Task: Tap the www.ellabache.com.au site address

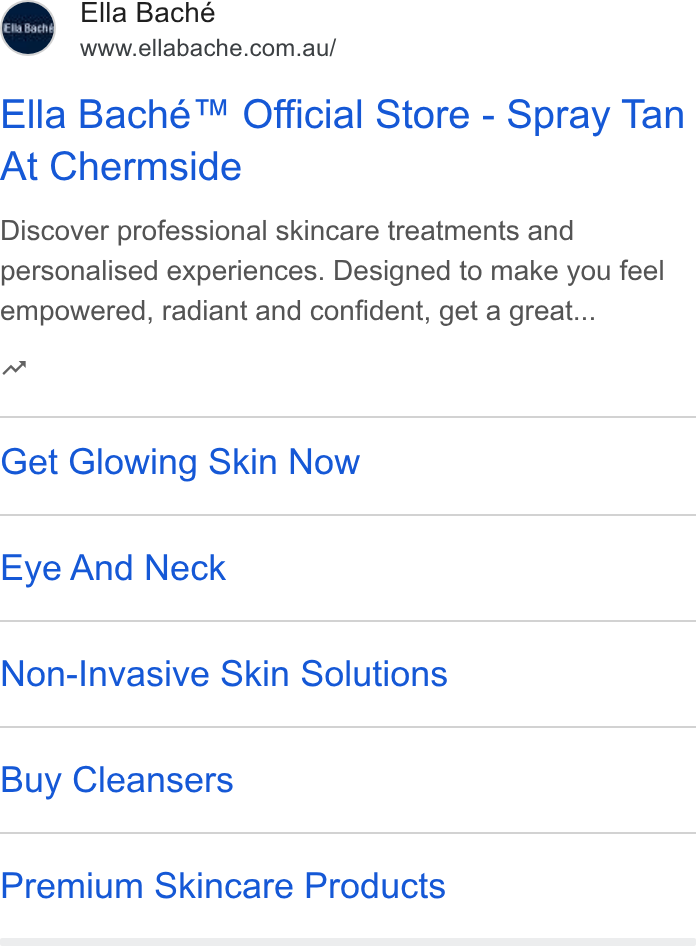Action: point(208,48)
